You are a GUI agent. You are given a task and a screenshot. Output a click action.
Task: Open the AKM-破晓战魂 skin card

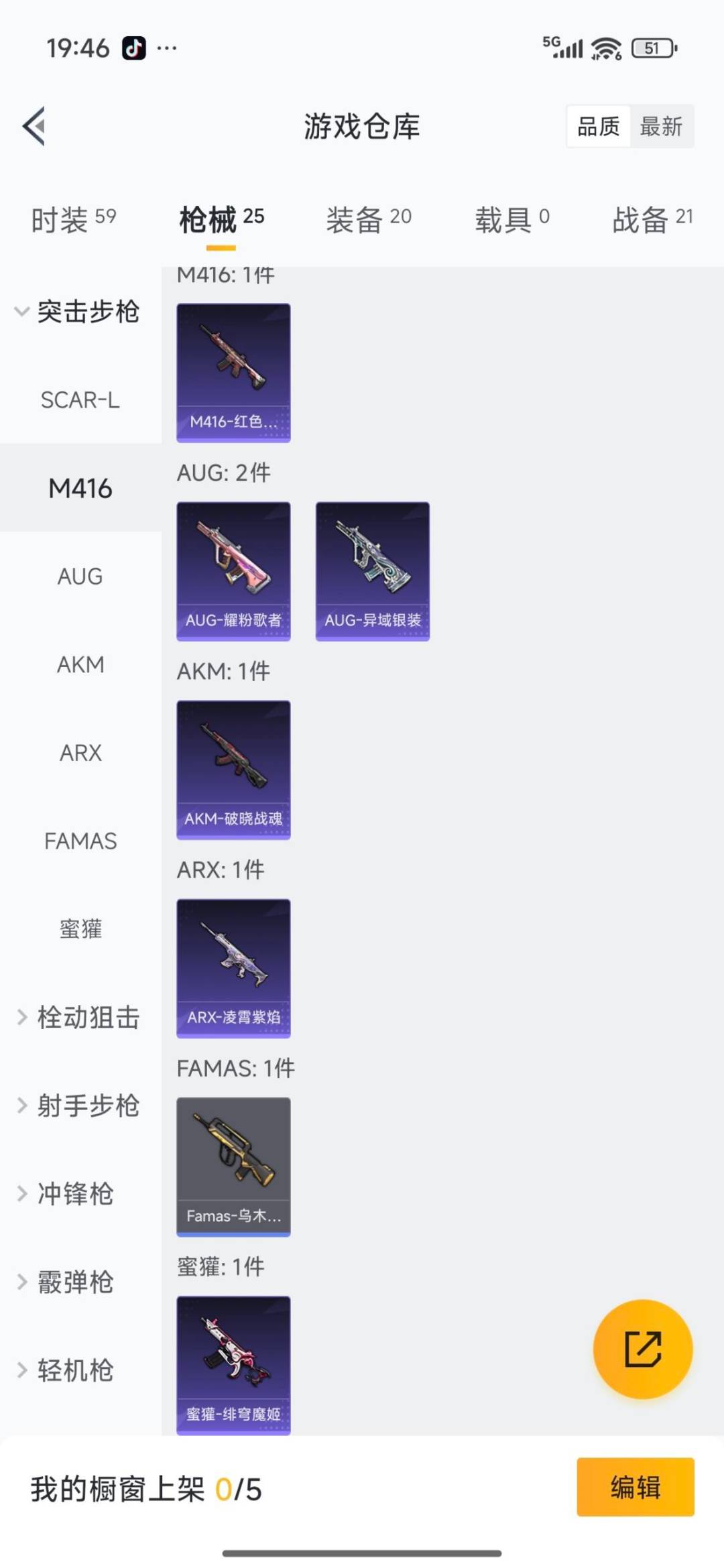(233, 770)
